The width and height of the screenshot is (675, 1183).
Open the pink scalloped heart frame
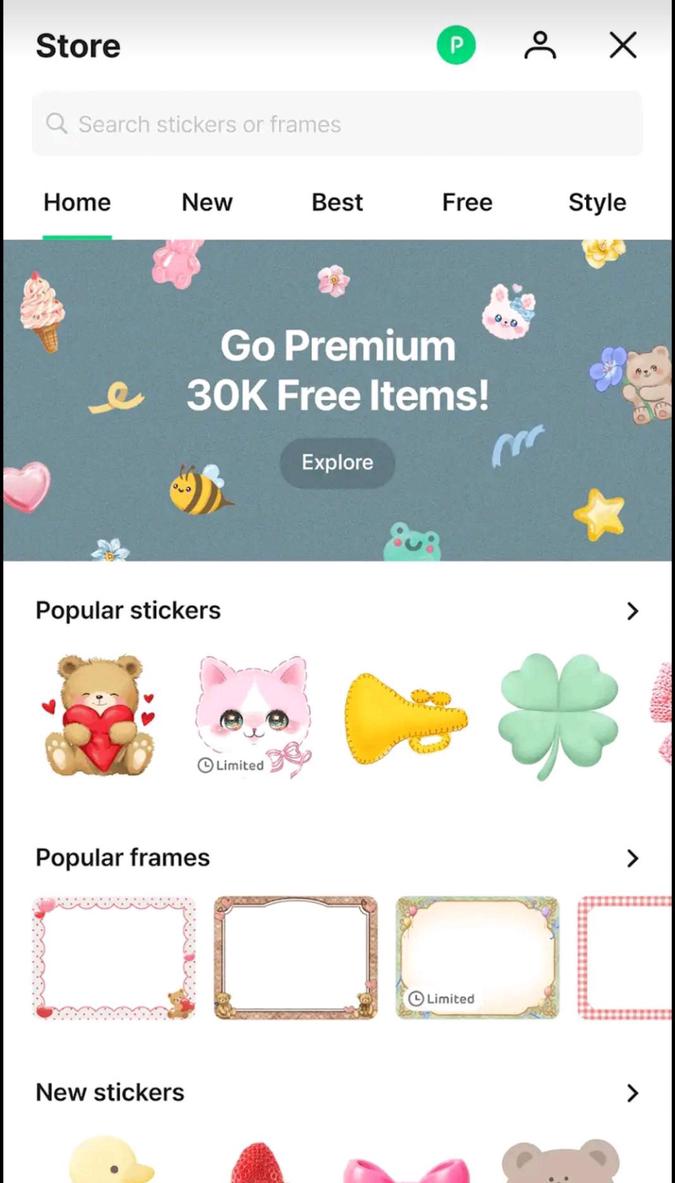114,957
